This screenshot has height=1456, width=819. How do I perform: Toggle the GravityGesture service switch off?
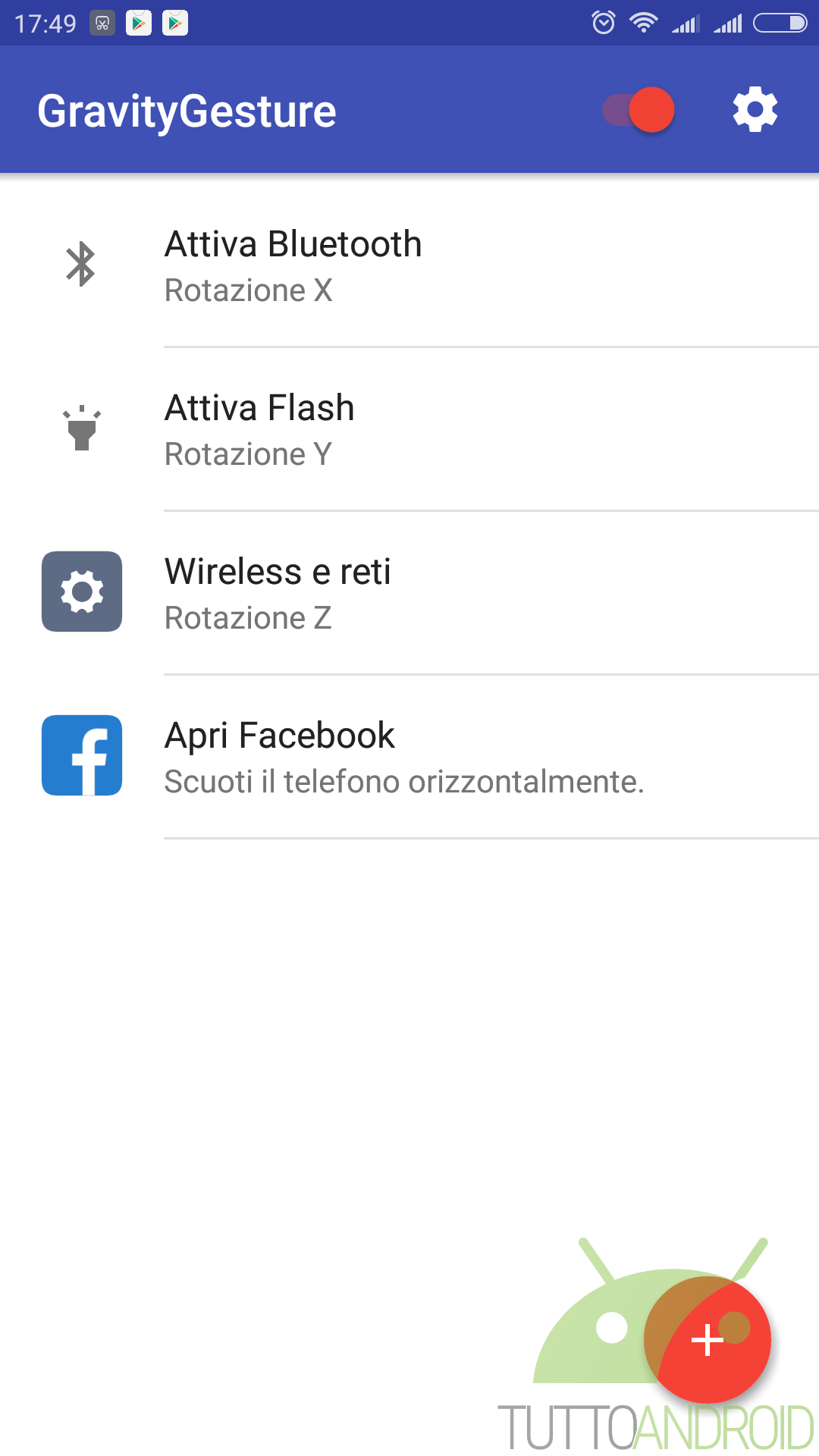coord(639,110)
